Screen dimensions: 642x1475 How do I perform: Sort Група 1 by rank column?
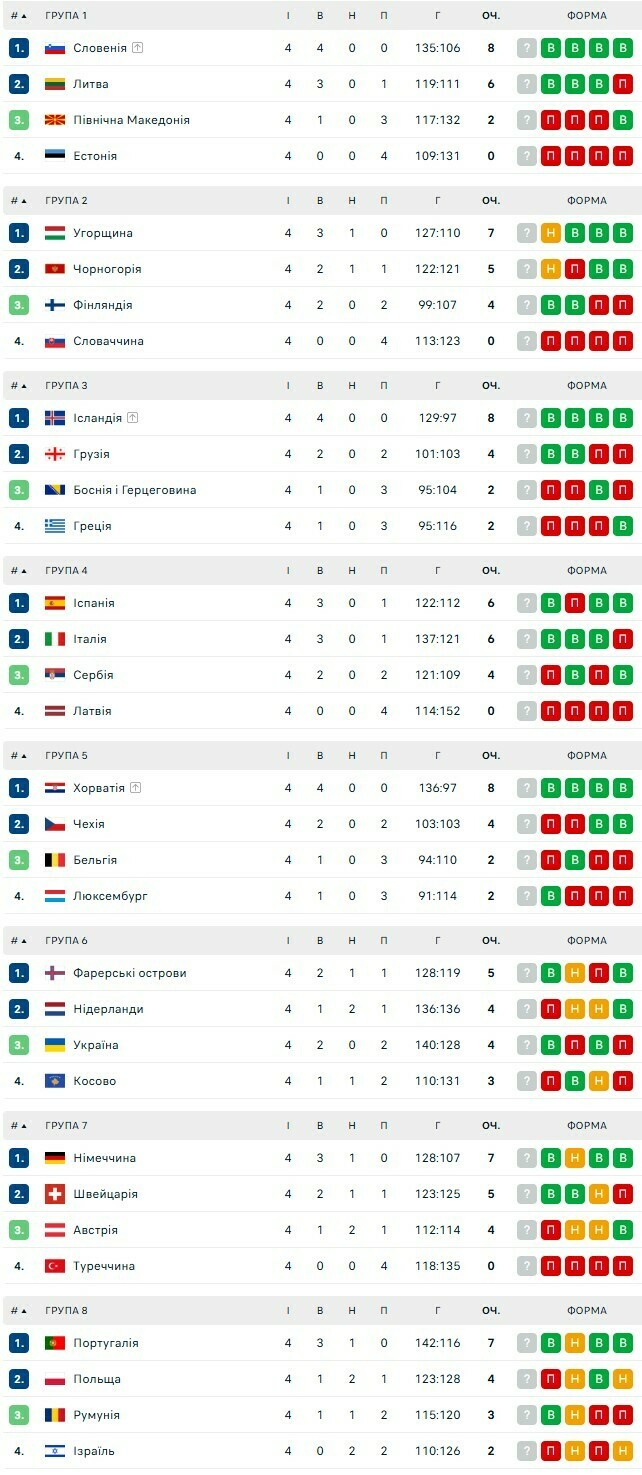point(19,16)
